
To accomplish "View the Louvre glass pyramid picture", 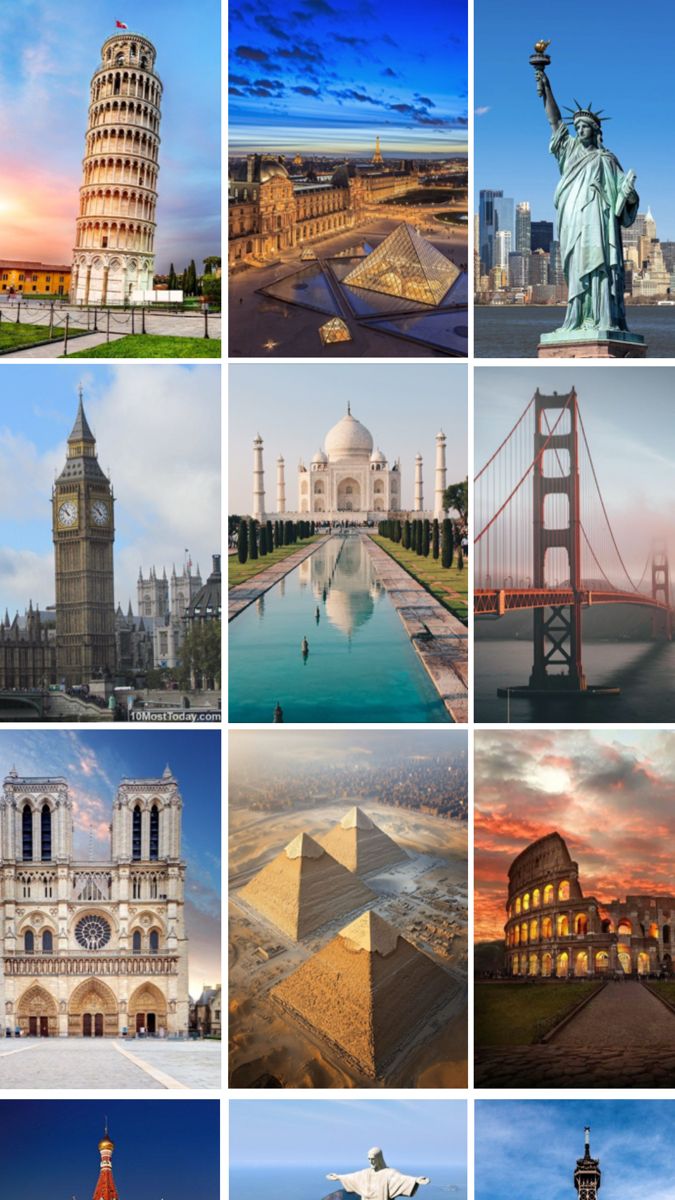I will coord(348,179).
